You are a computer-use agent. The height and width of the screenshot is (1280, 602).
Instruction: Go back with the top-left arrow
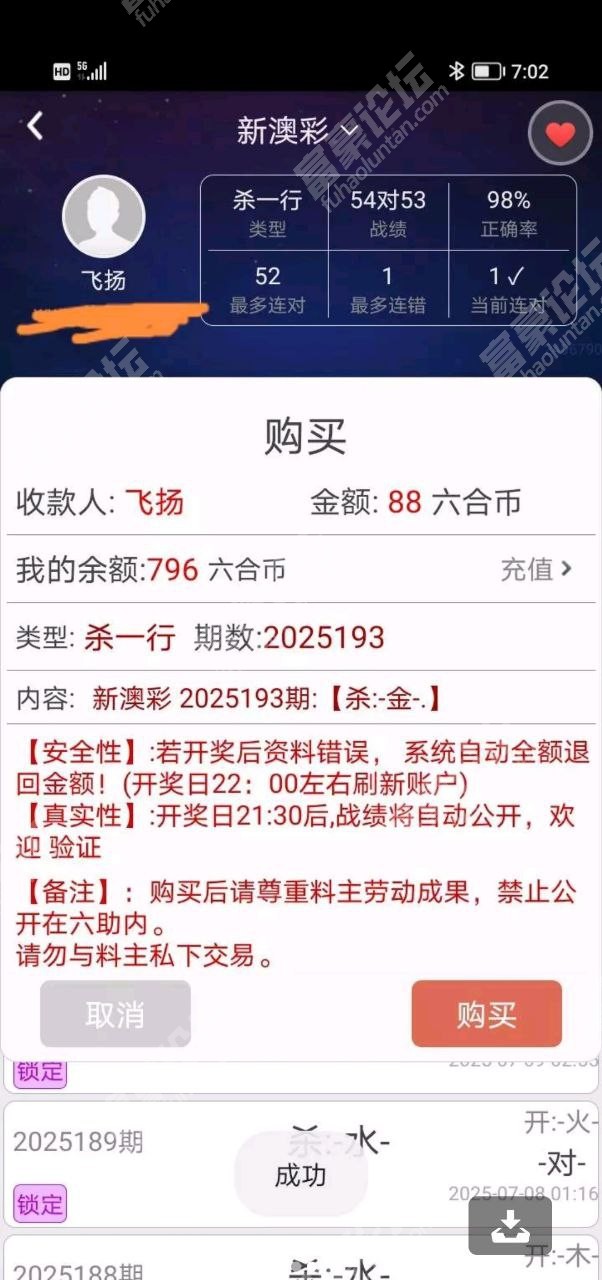point(35,126)
